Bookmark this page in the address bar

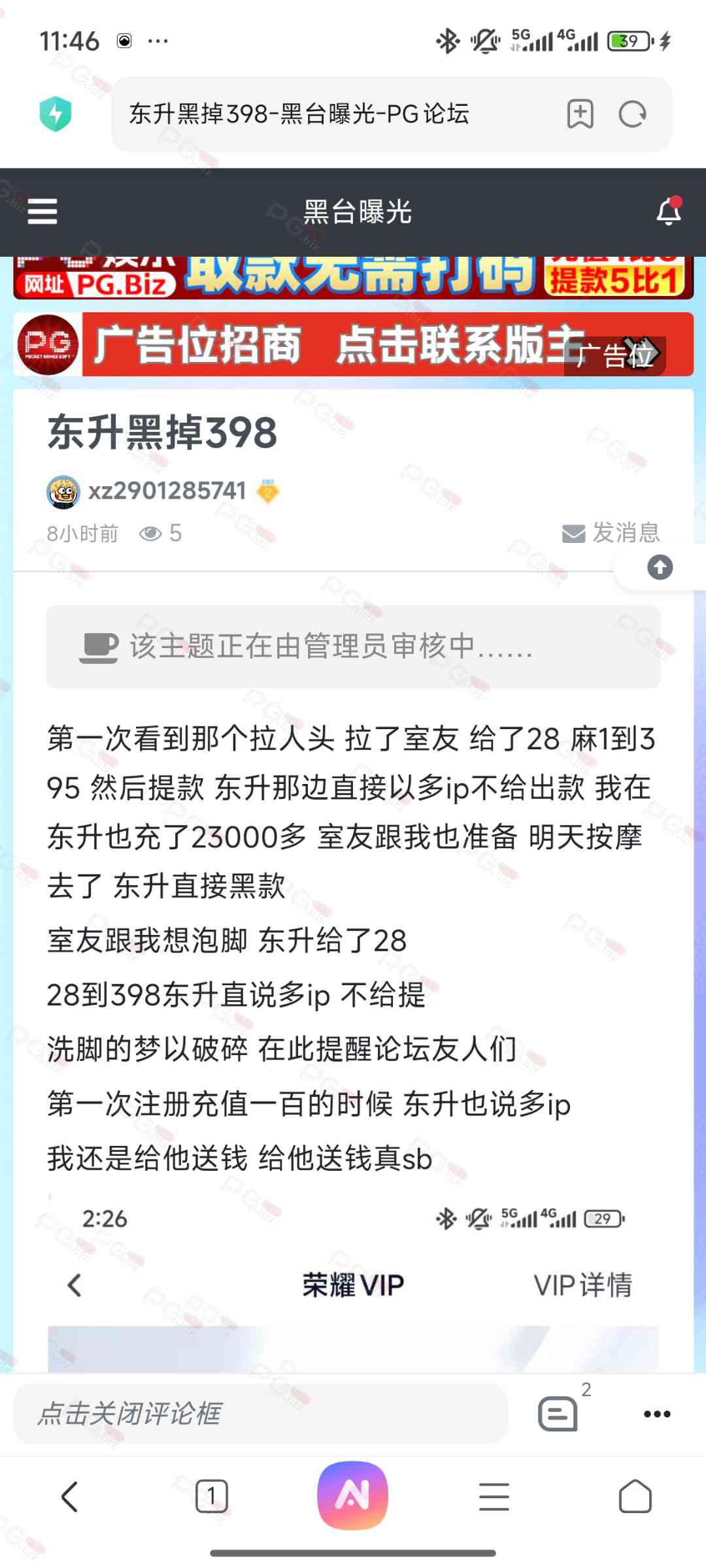pyautogui.click(x=580, y=114)
